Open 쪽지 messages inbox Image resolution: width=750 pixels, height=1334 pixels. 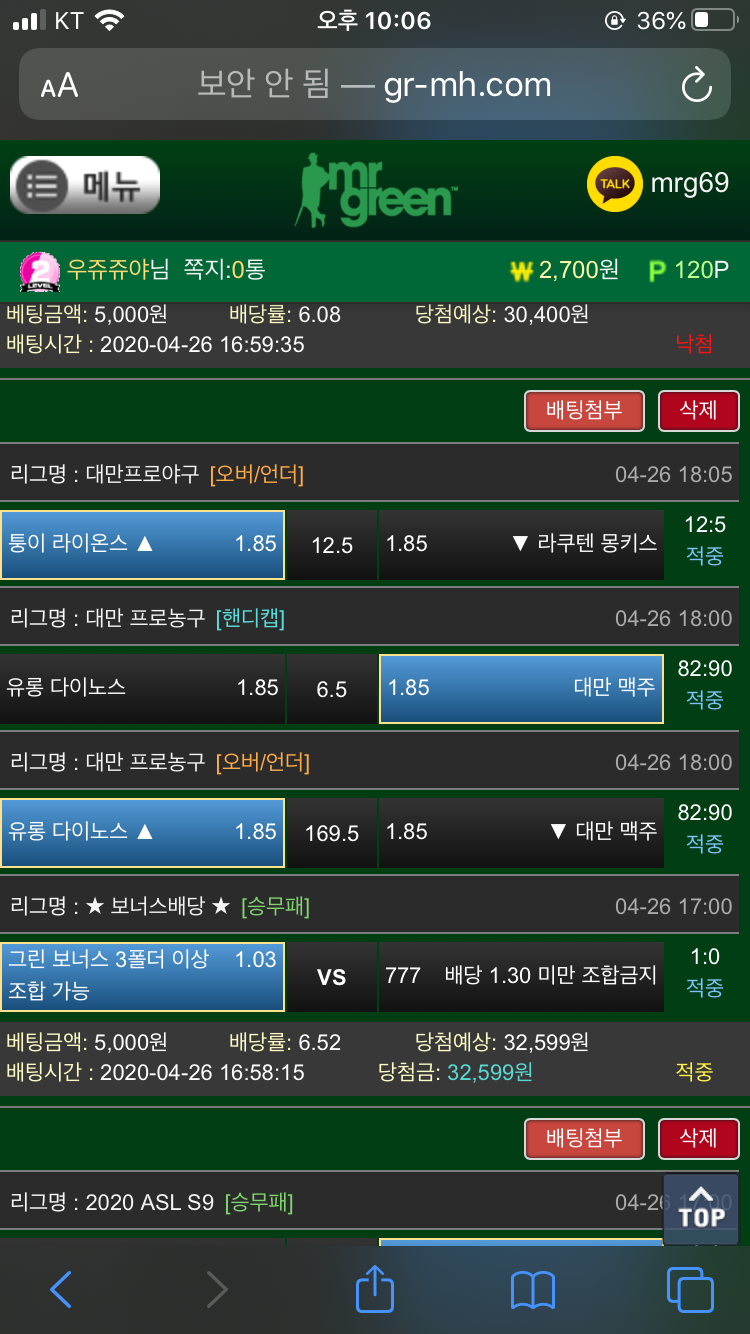click(224, 269)
